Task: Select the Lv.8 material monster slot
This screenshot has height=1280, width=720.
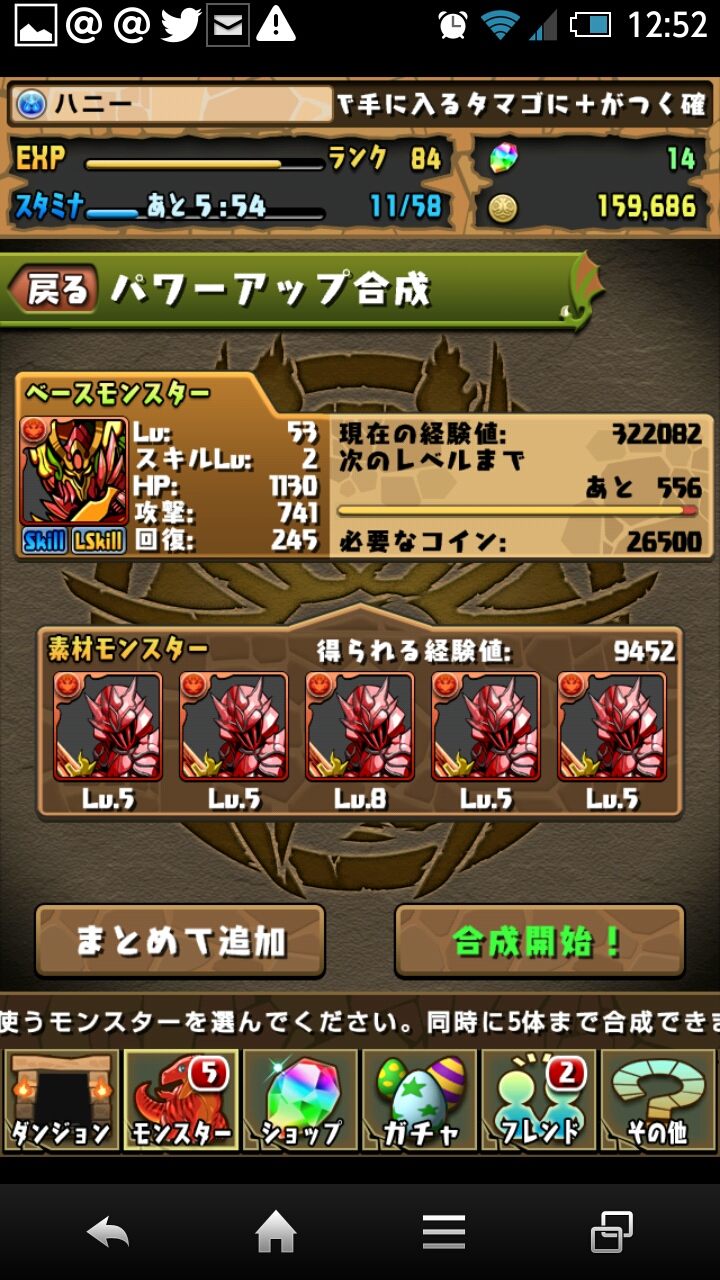Action: [x=360, y=726]
